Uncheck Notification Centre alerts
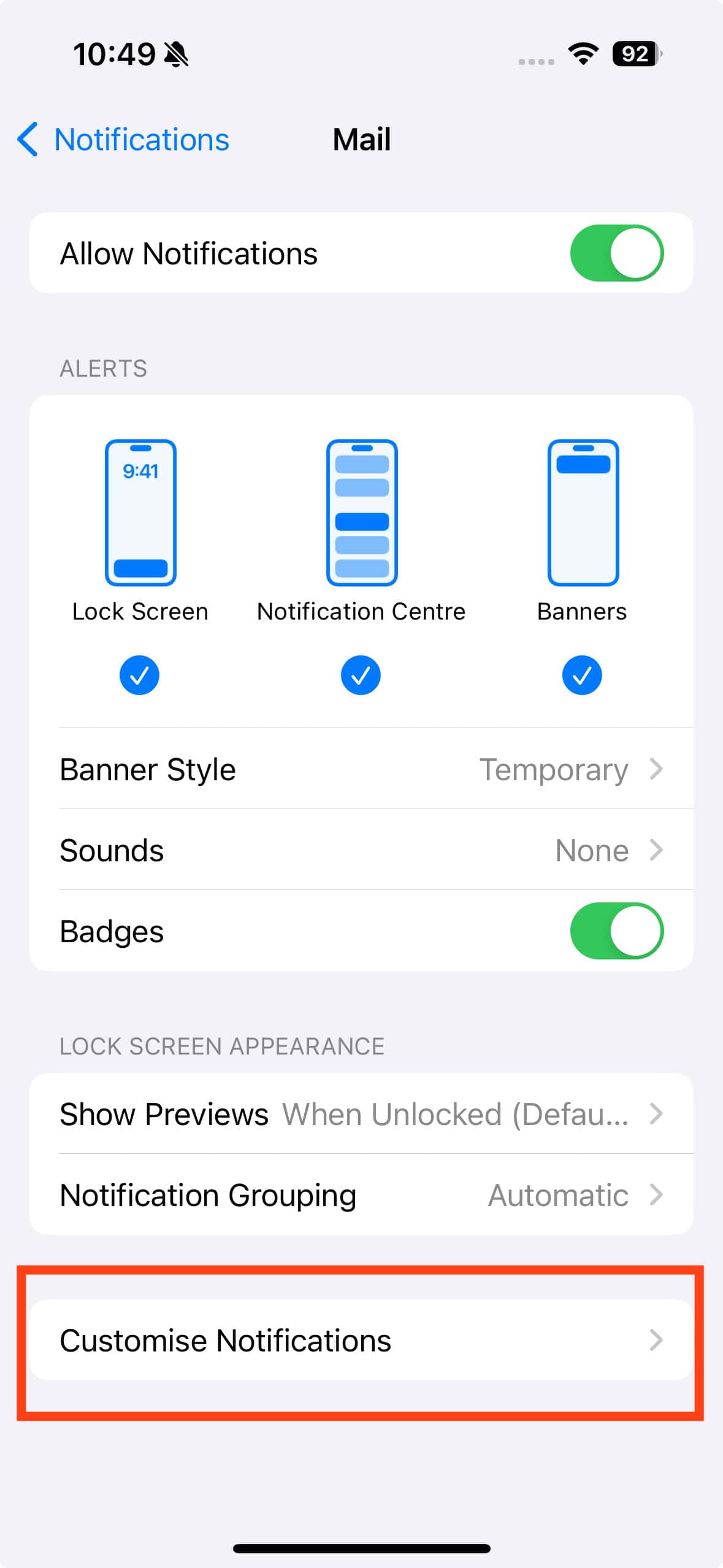 point(361,675)
